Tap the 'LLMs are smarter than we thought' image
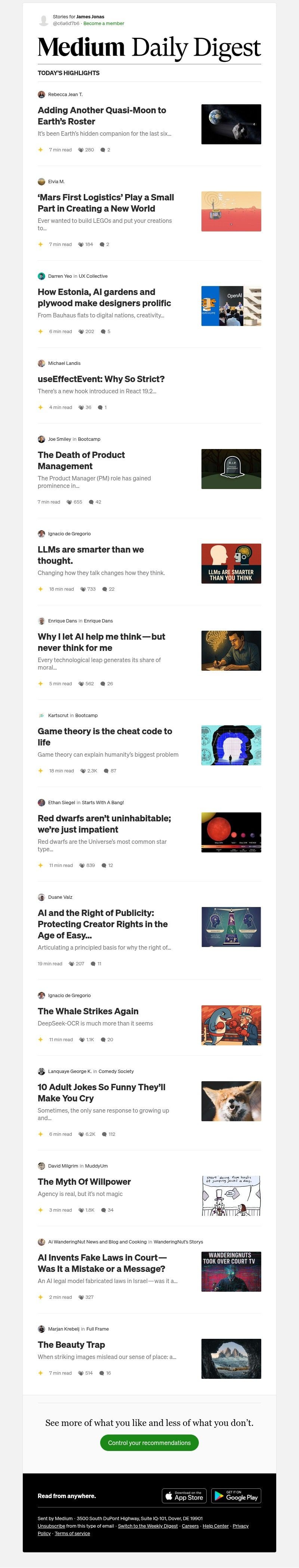 231,563
